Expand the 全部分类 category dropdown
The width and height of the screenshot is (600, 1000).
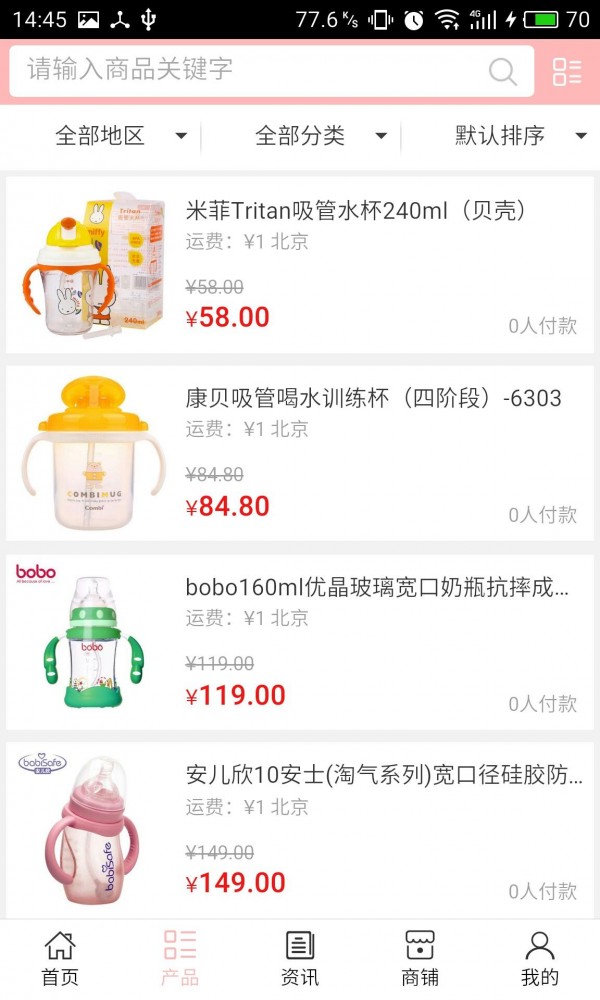coord(320,136)
